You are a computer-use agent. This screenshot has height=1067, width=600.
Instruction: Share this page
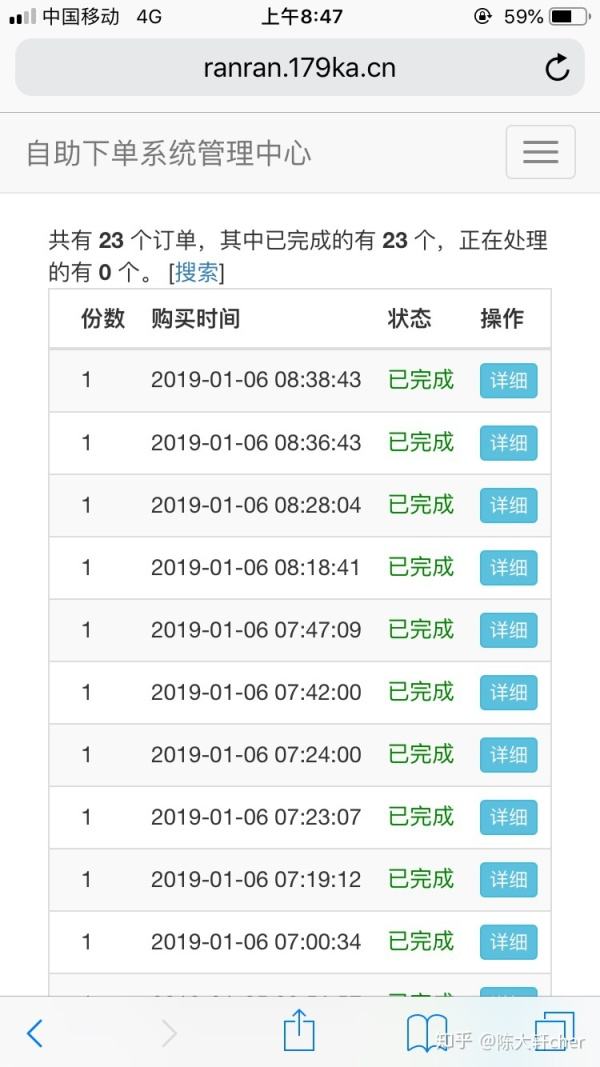pos(299,1030)
